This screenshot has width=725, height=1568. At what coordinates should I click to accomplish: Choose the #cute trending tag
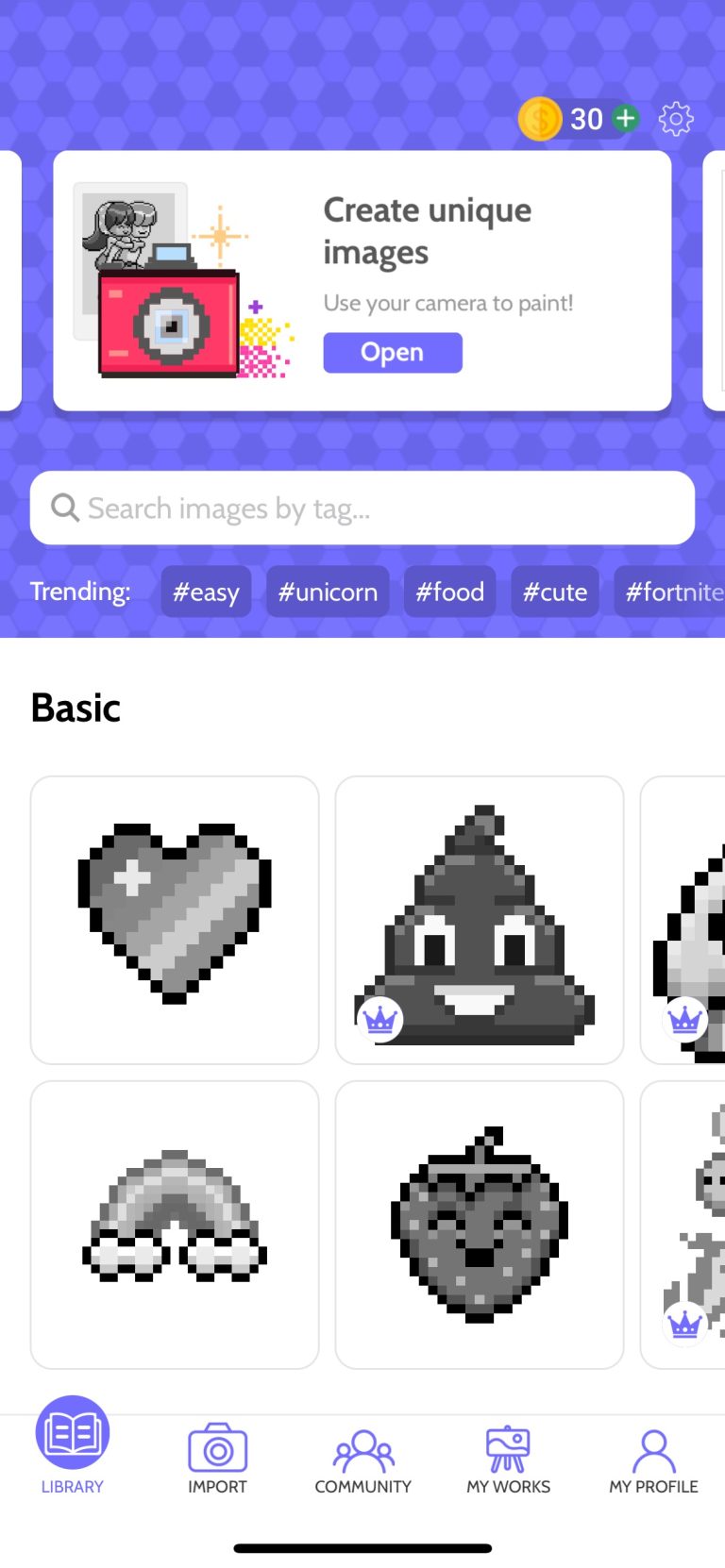[x=555, y=592]
